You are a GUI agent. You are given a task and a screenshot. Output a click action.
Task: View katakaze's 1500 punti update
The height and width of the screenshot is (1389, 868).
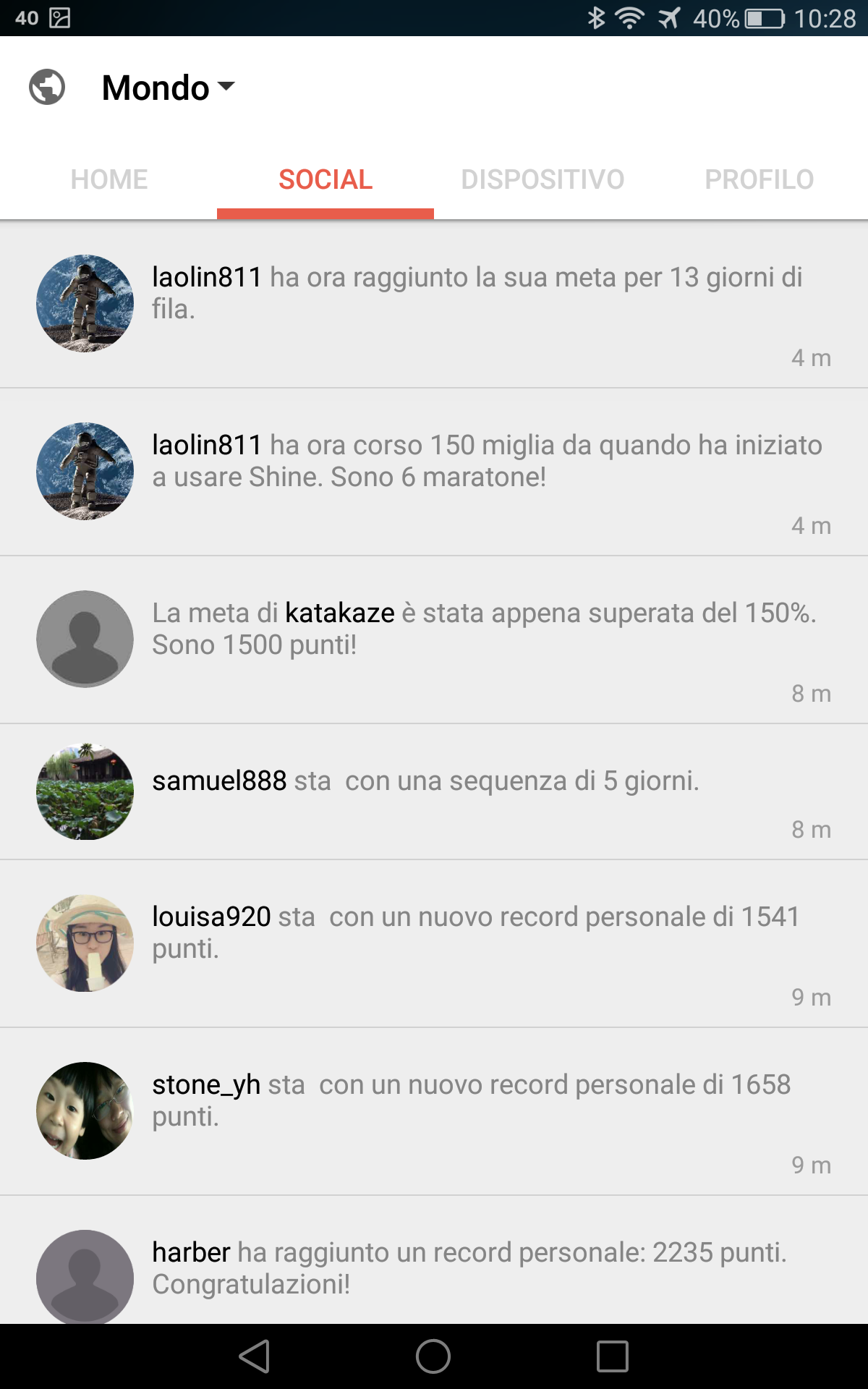434,640
